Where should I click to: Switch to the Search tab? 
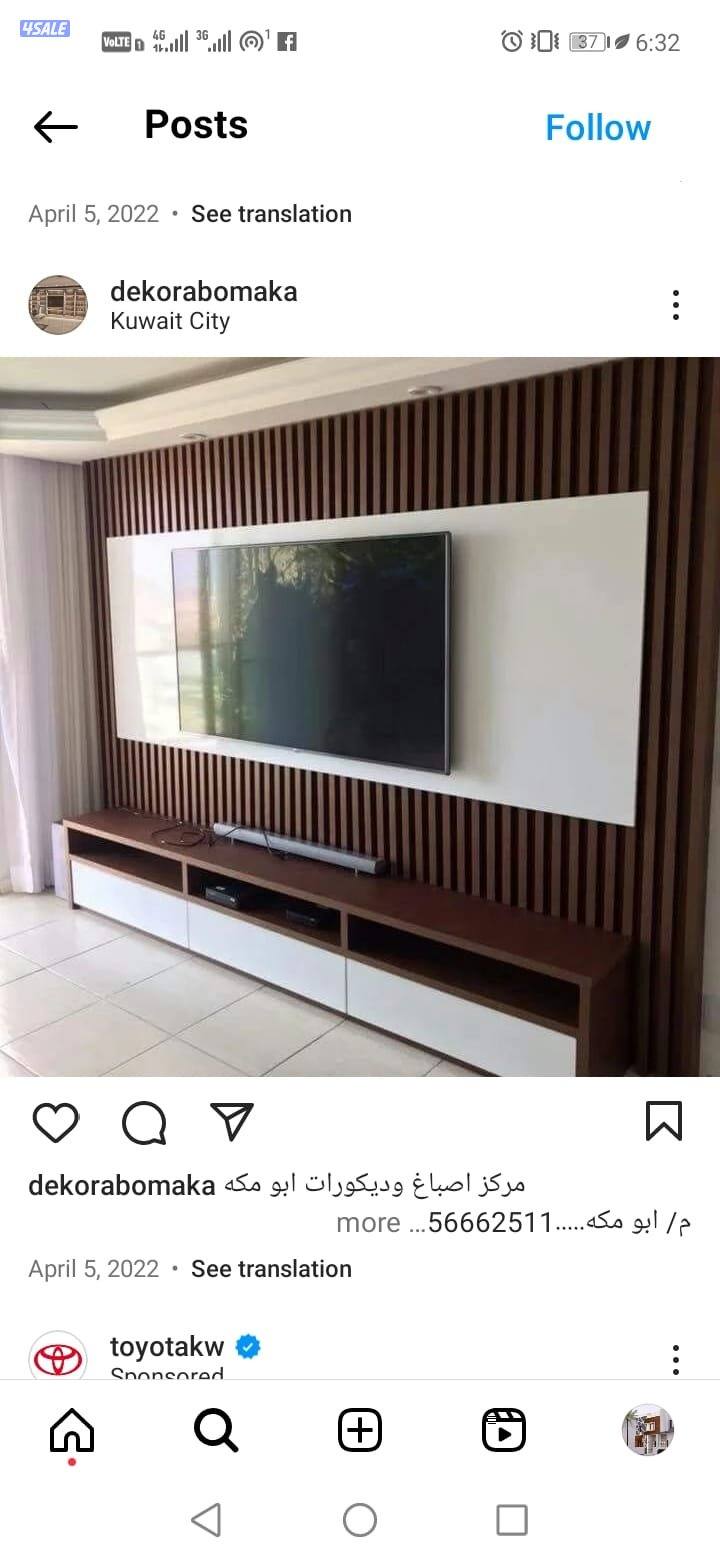click(216, 1431)
